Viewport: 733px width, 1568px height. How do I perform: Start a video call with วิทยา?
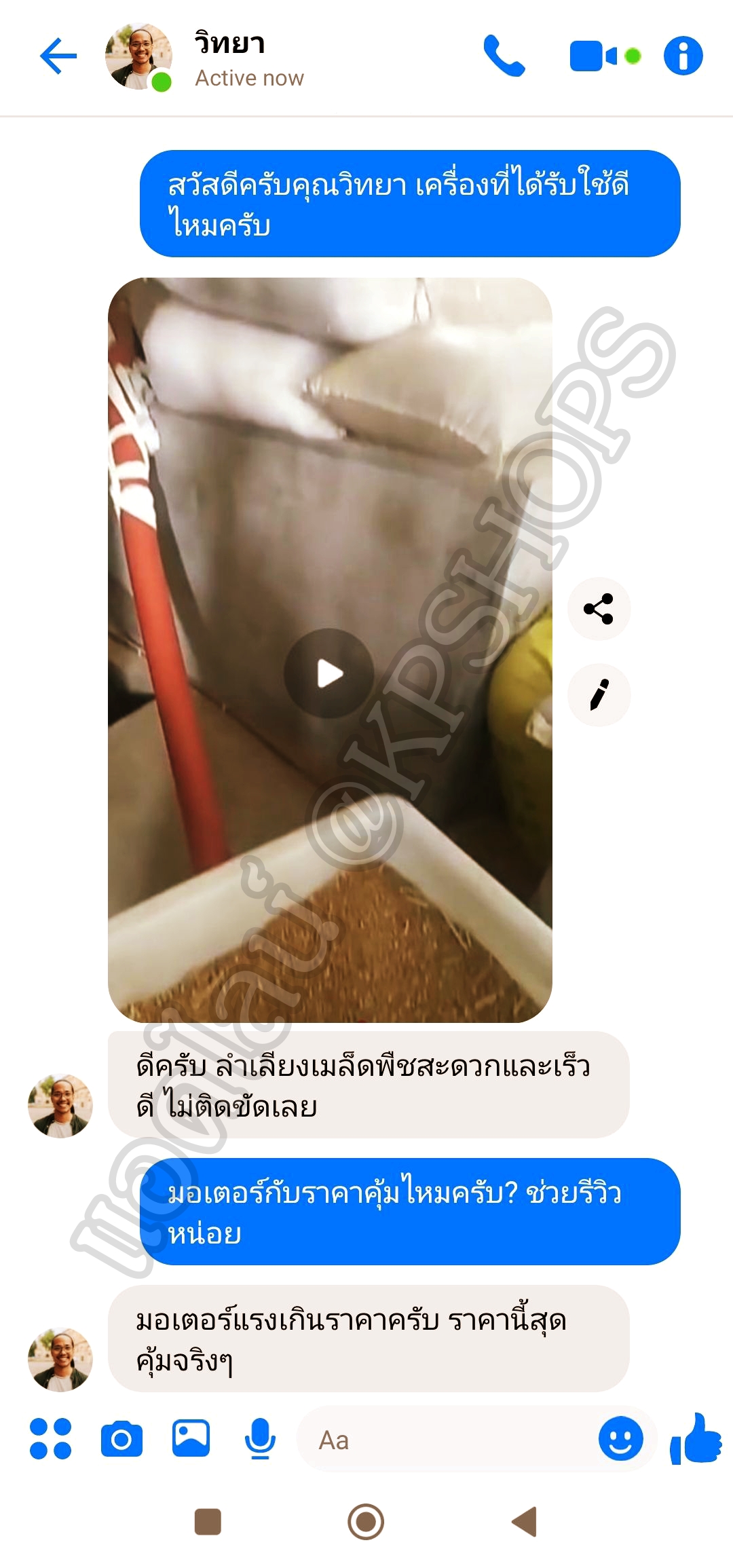point(596,56)
